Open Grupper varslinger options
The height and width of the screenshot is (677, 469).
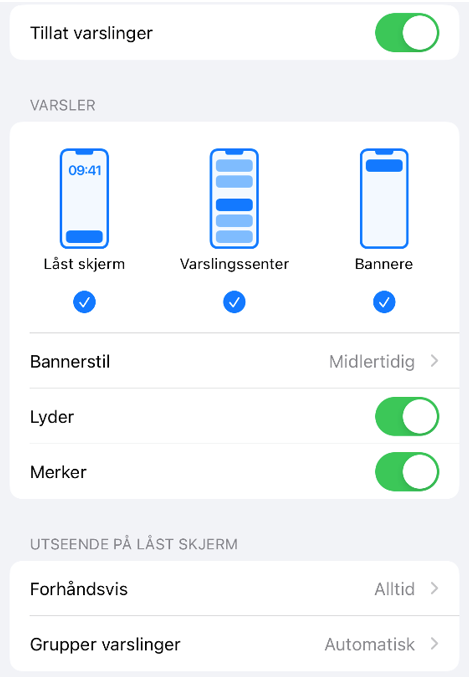click(x=234, y=644)
